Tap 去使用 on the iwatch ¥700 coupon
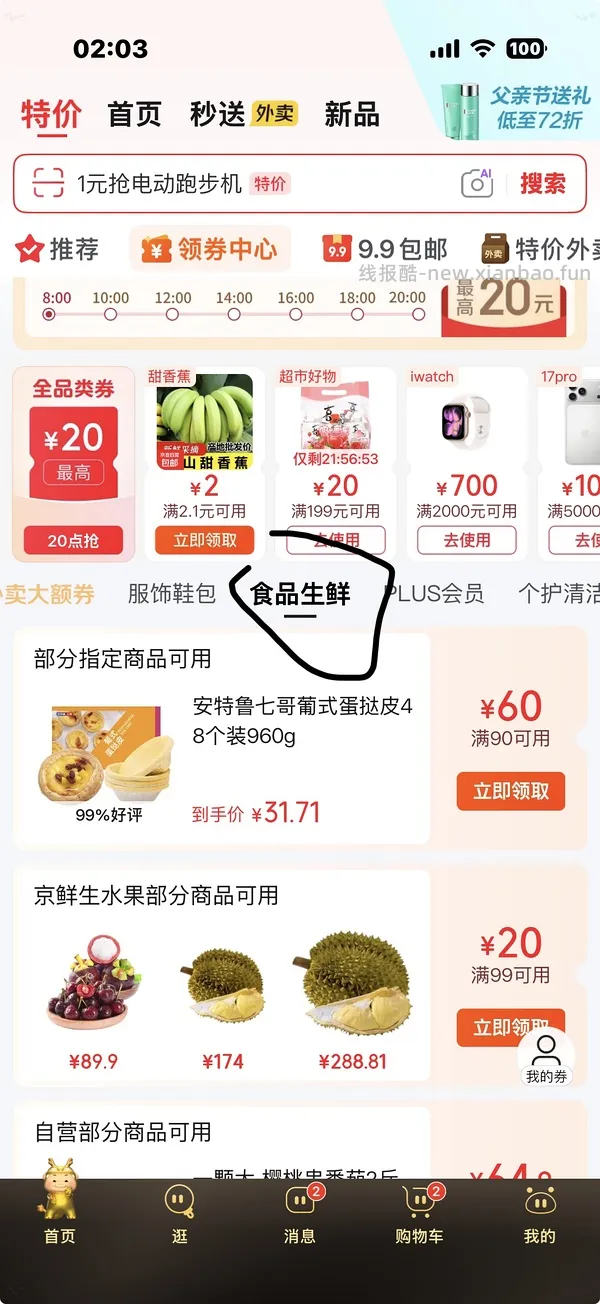600x1304 pixels. click(x=467, y=540)
